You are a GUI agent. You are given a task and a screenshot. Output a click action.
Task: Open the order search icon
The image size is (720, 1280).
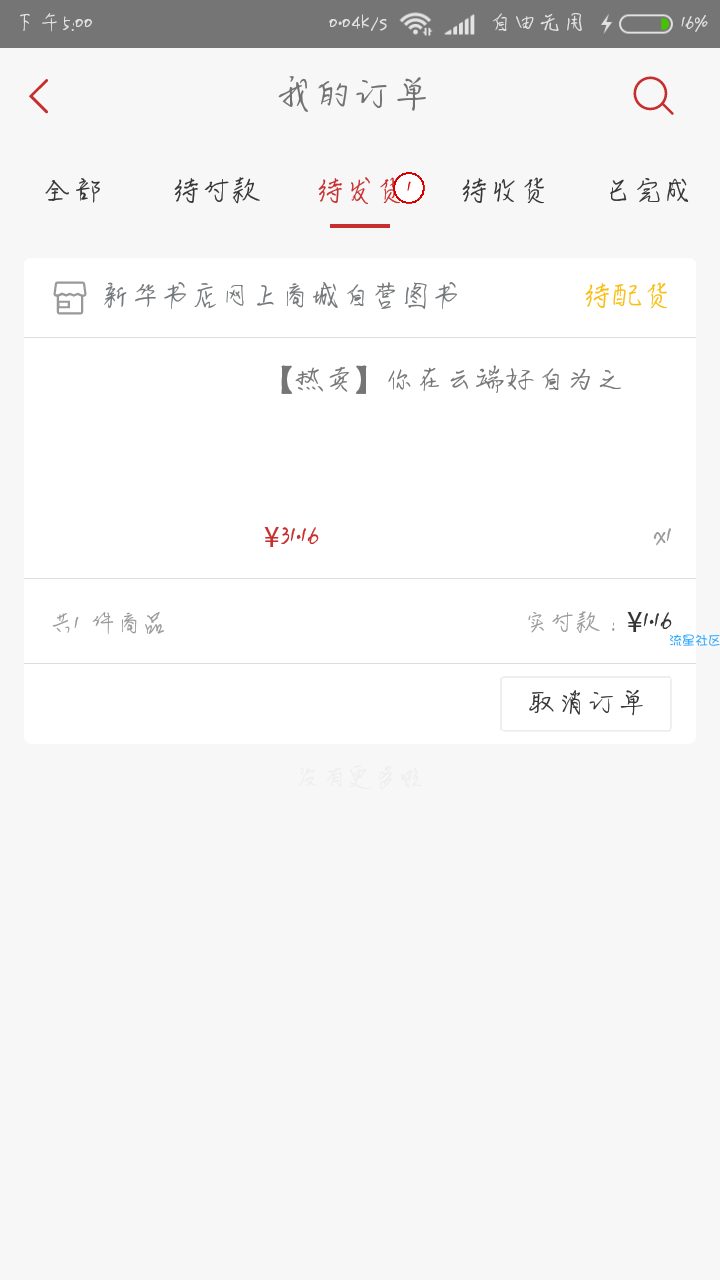tap(653, 96)
